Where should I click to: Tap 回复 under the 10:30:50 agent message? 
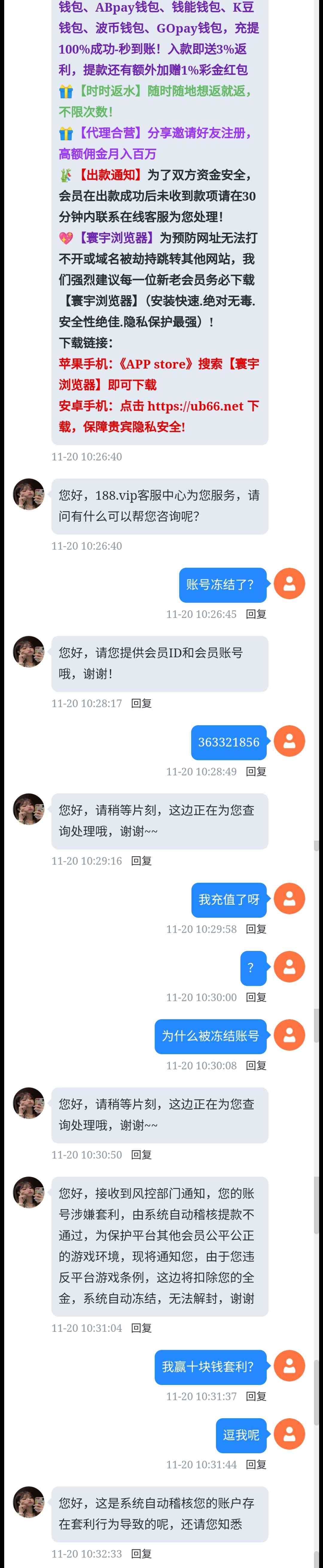pos(141,1155)
